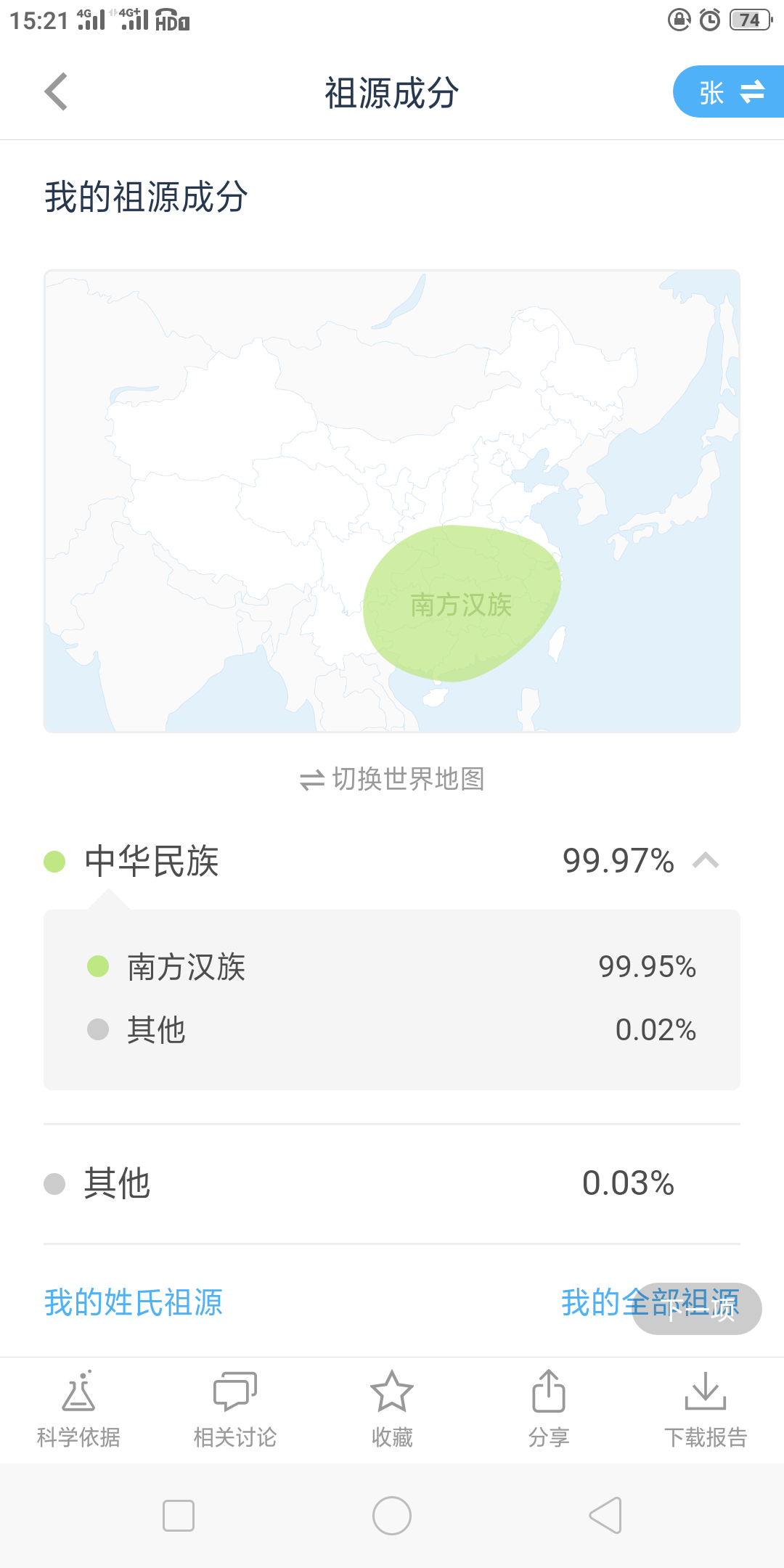Tap 下载报告 to download report
Image resolution: width=784 pixels, height=1568 pixels.
[706, 1410]
